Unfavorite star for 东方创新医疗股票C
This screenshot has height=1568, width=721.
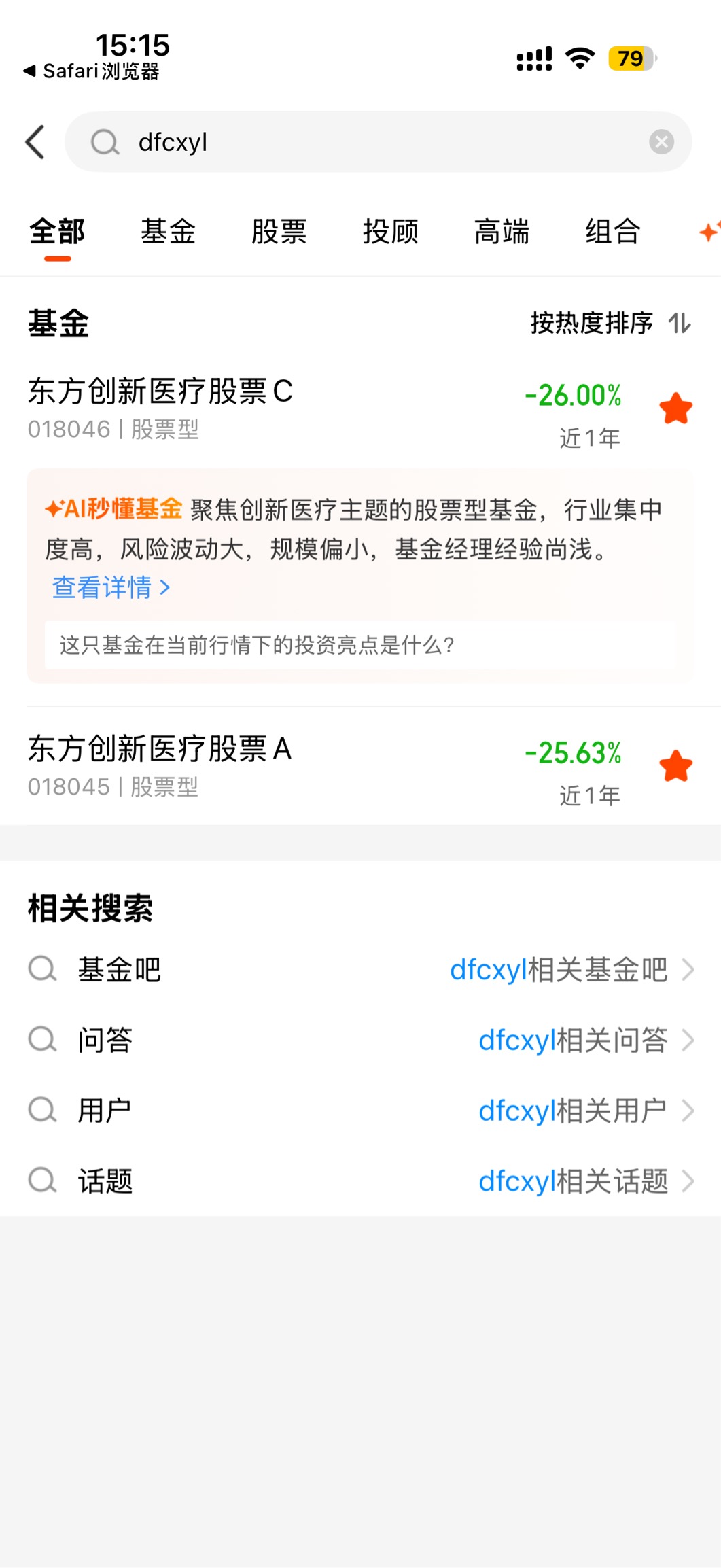click(676, 409)
